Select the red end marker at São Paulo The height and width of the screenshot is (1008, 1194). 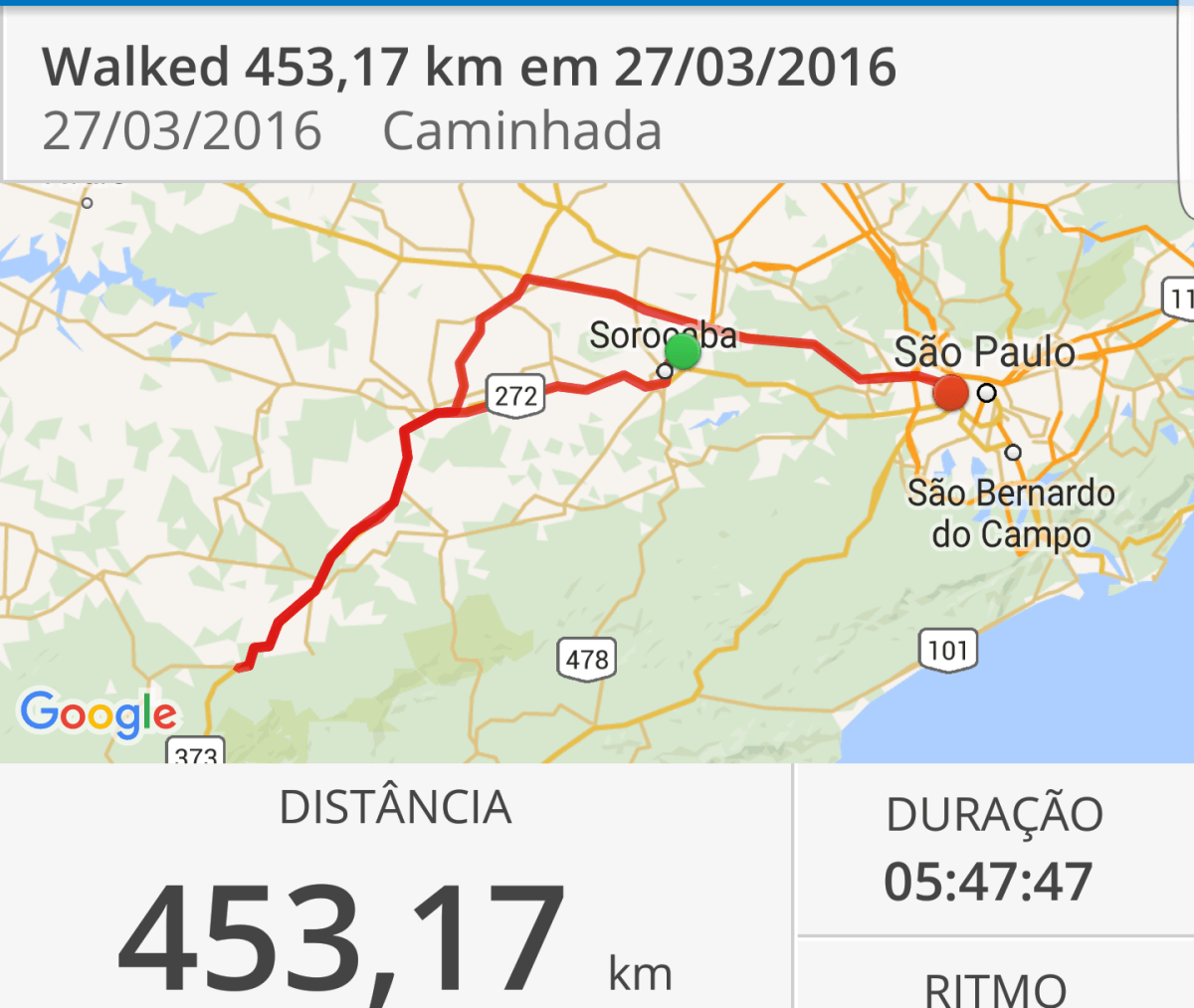(x=950, y=393)
